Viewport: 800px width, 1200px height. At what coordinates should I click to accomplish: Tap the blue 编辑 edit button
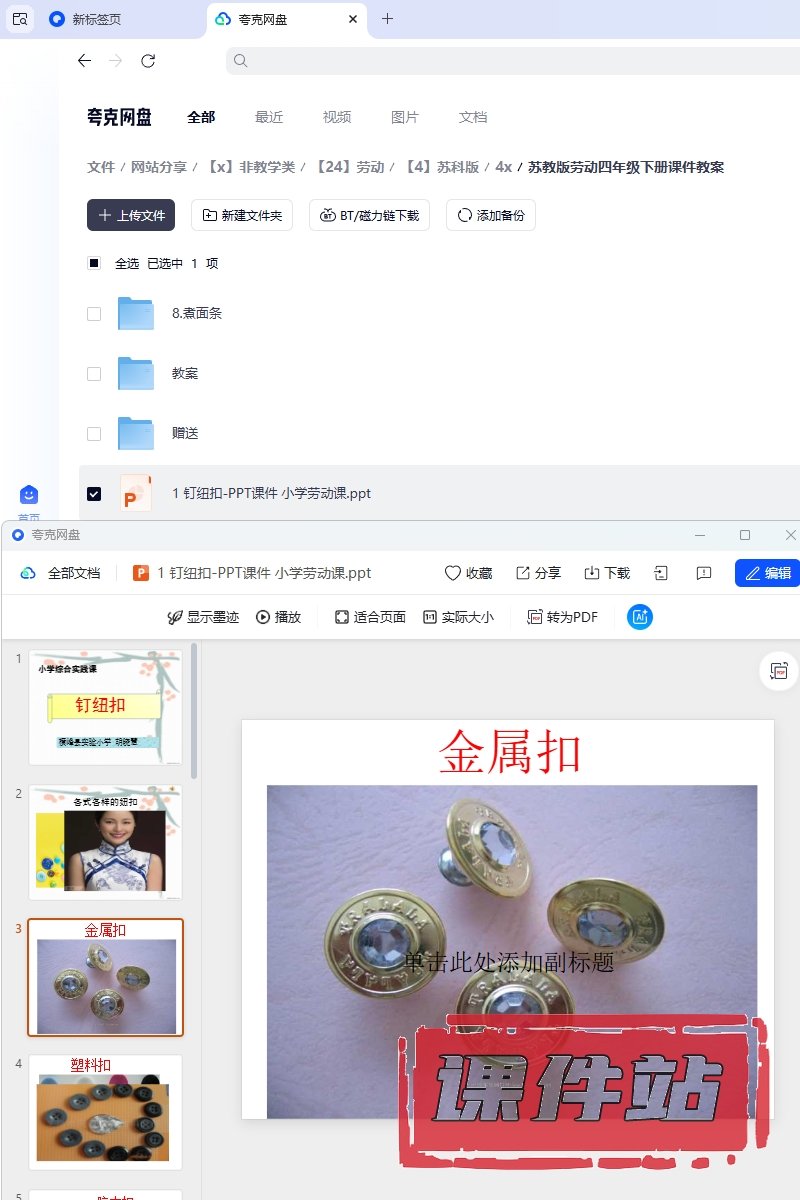click(x=767, y=573)
